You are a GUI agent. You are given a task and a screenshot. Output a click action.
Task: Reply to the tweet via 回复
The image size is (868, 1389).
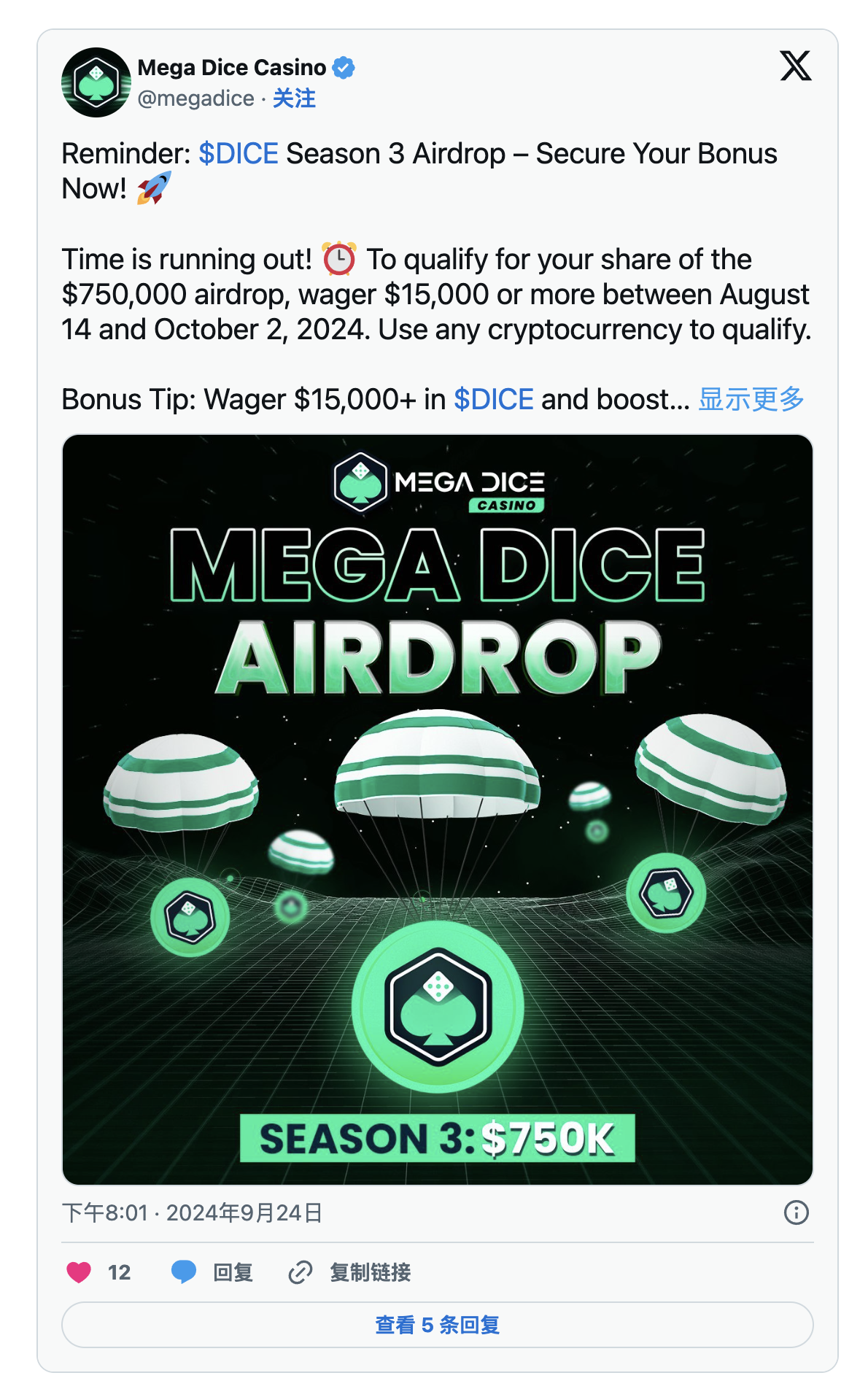click(x=213, y=1272)
